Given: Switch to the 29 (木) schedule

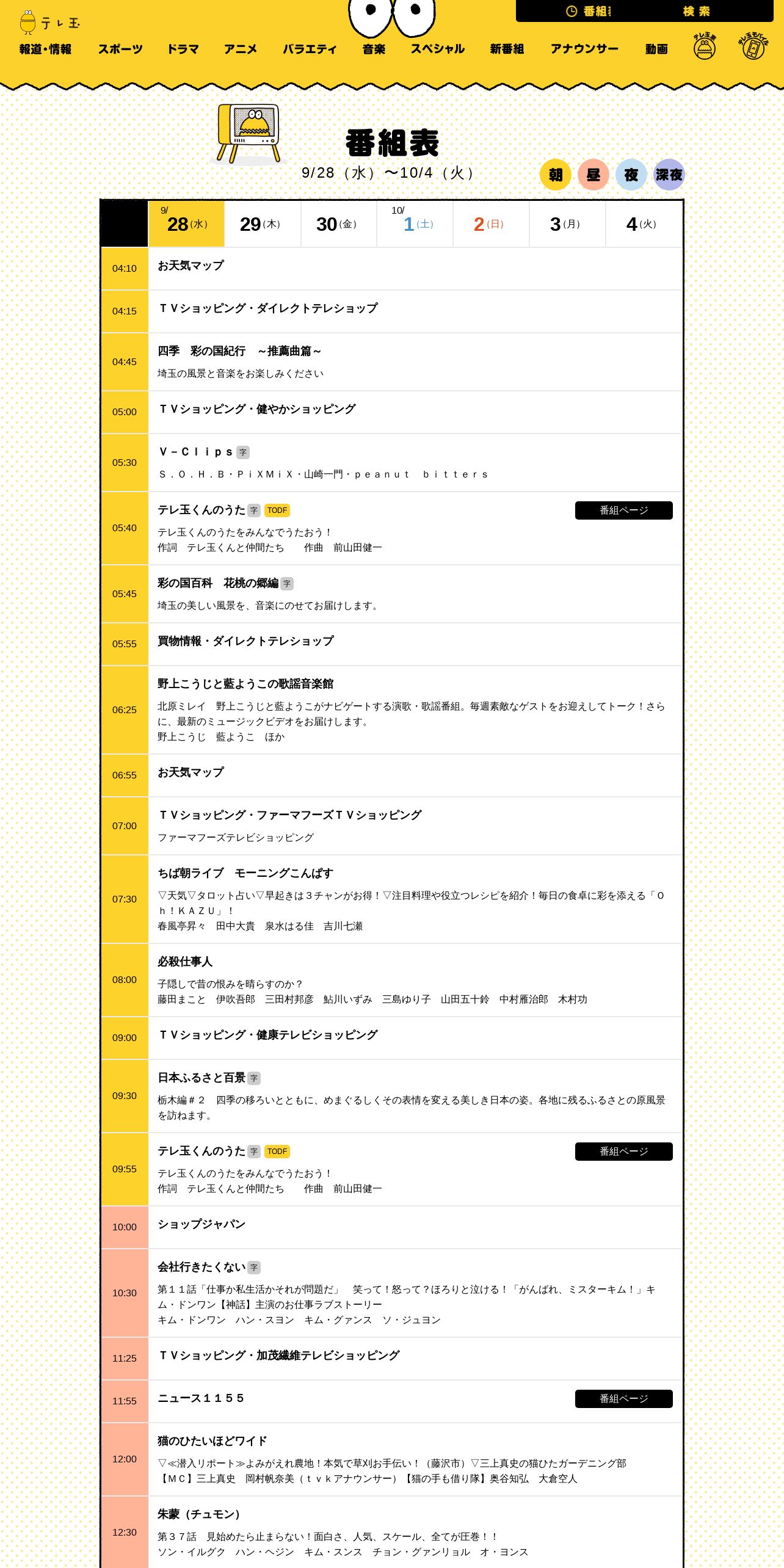Looking at the screenshot, I should click(x=263, y=223).
